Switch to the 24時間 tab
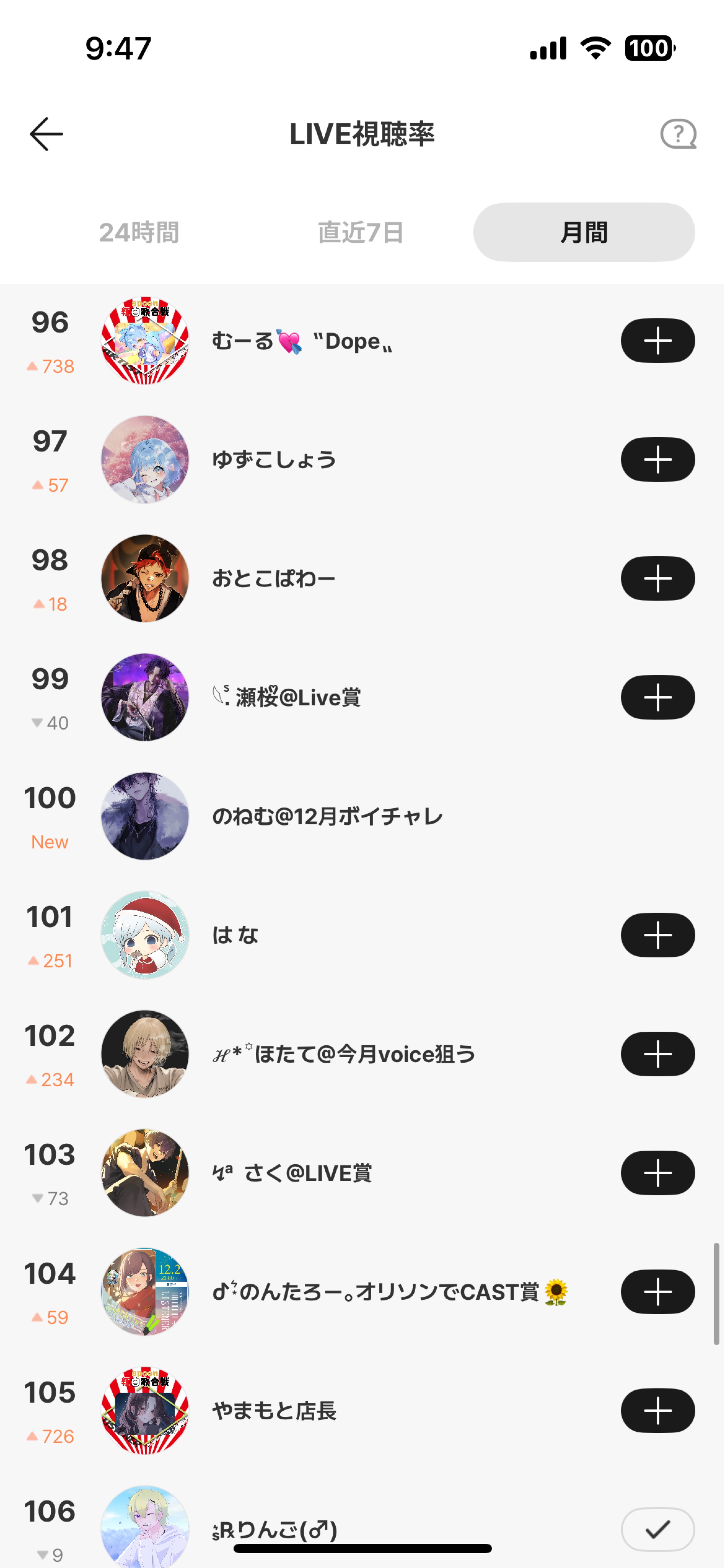The image size is (724, 1568). coord(139,232)
